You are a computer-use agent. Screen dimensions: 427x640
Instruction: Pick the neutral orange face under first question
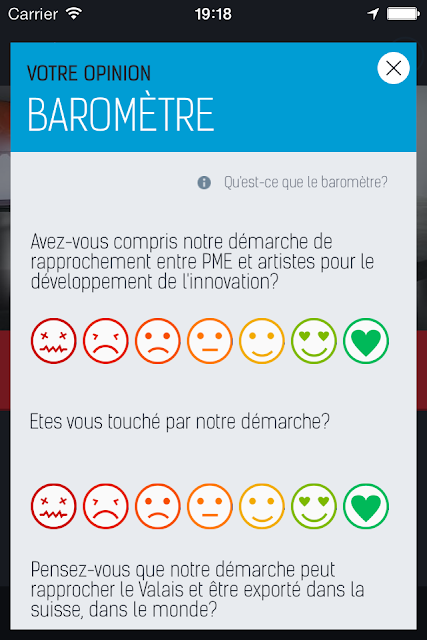pos(210,341)
